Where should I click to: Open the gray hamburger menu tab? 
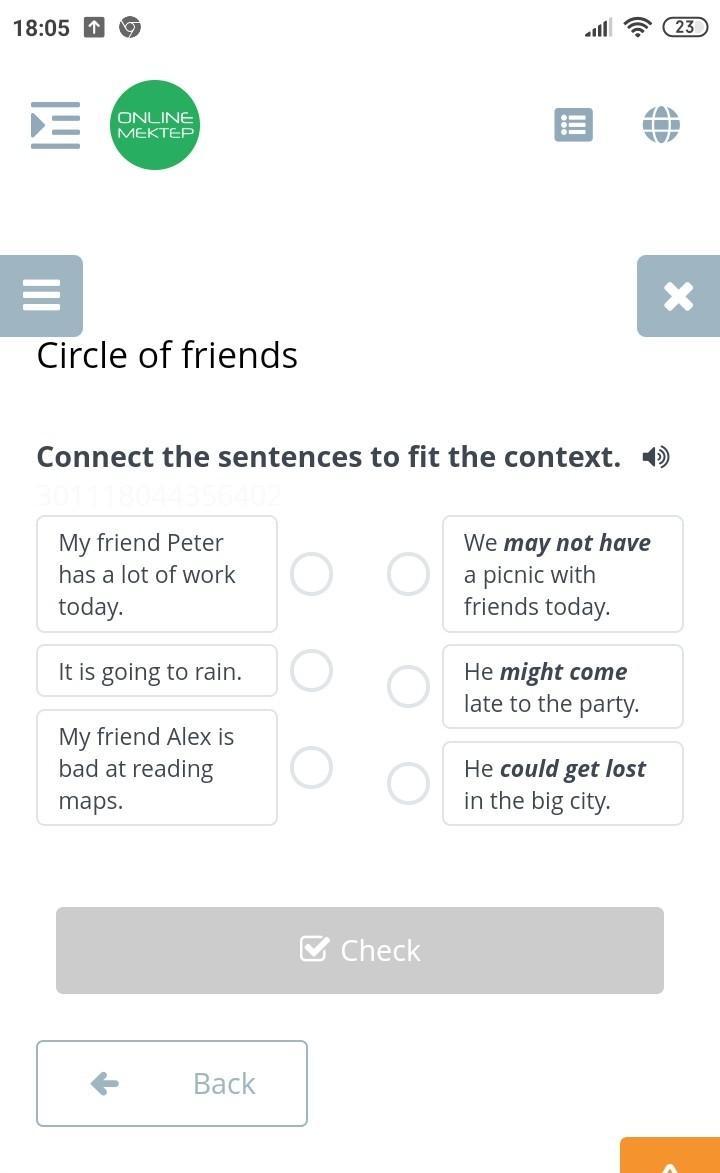(41, 295)
